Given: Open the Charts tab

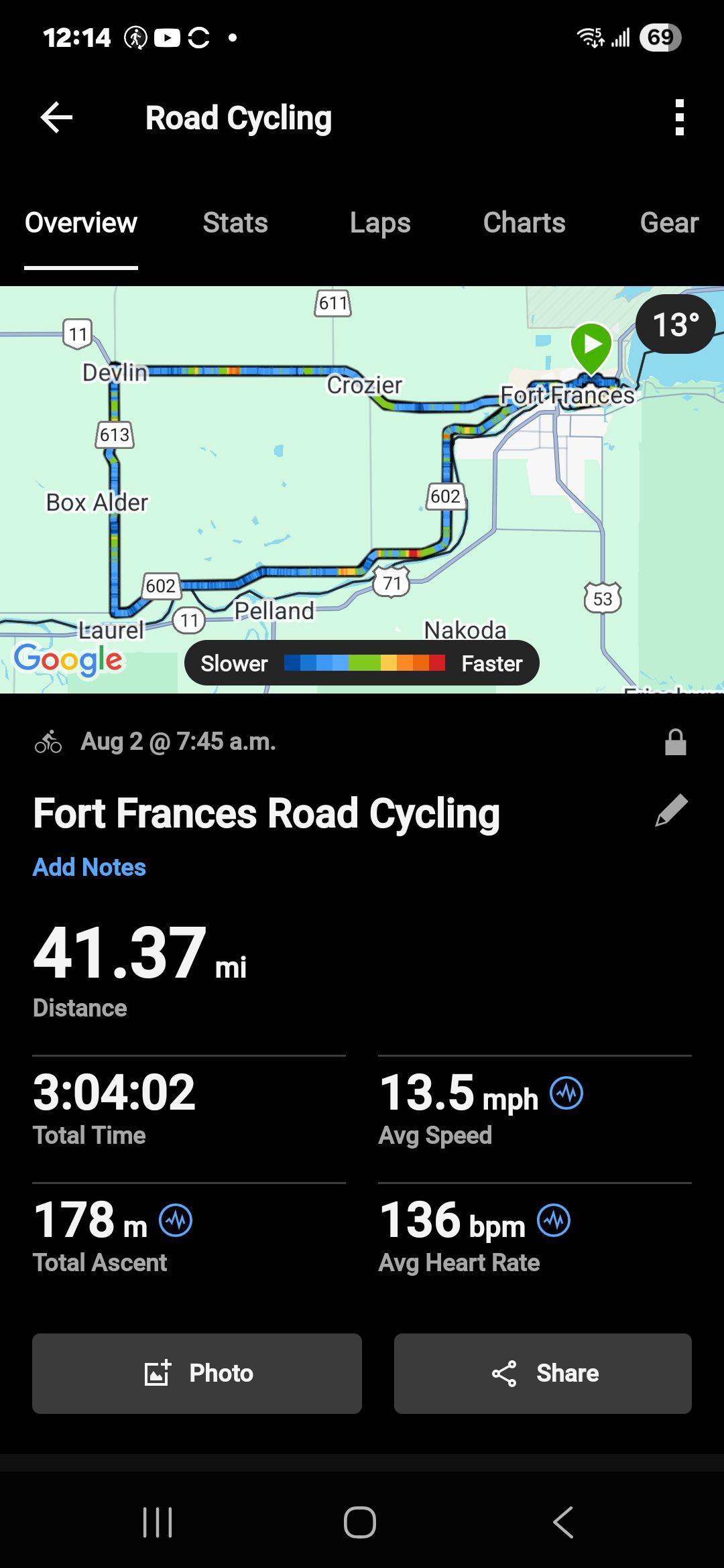Looking at the screenshot, I should 524,222.
